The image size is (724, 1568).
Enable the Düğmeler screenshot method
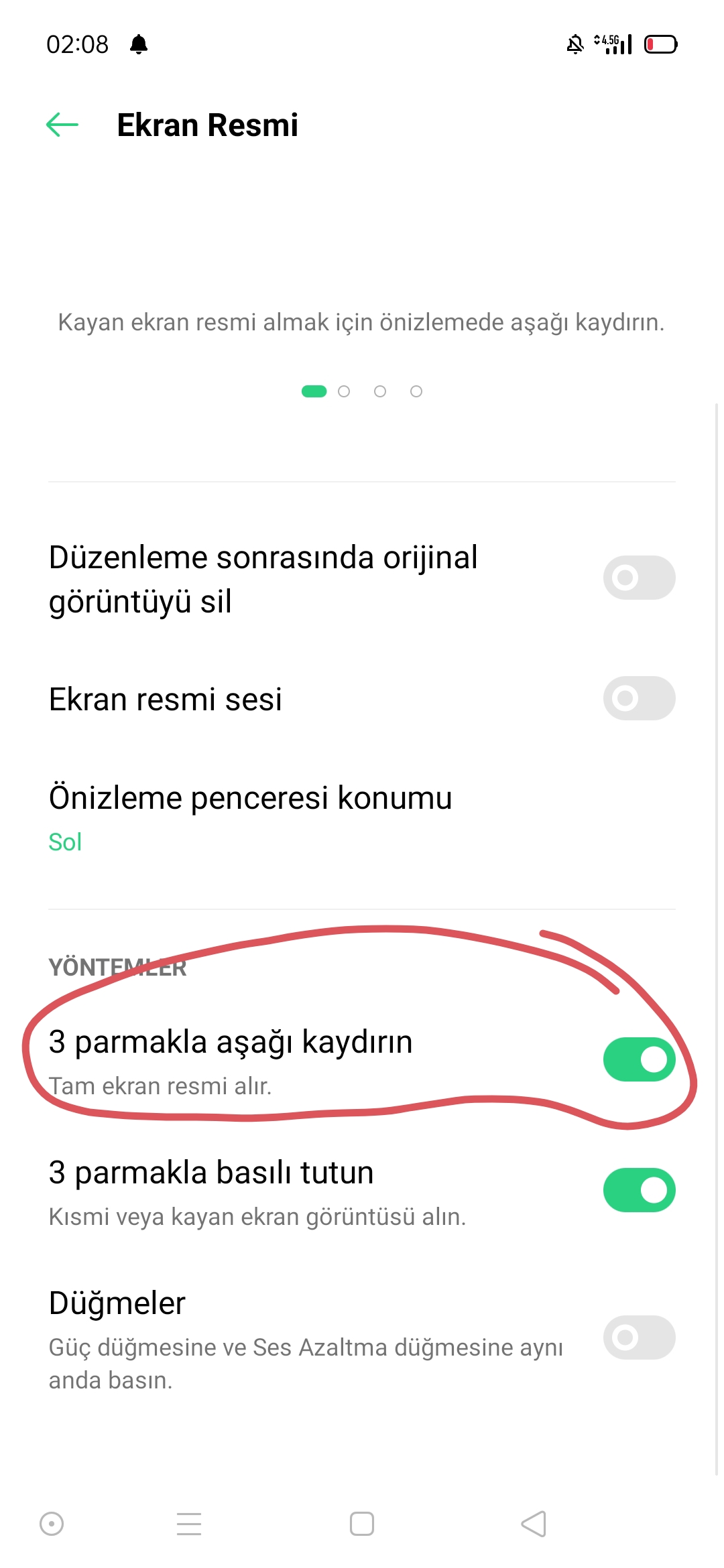[639, 1337]
